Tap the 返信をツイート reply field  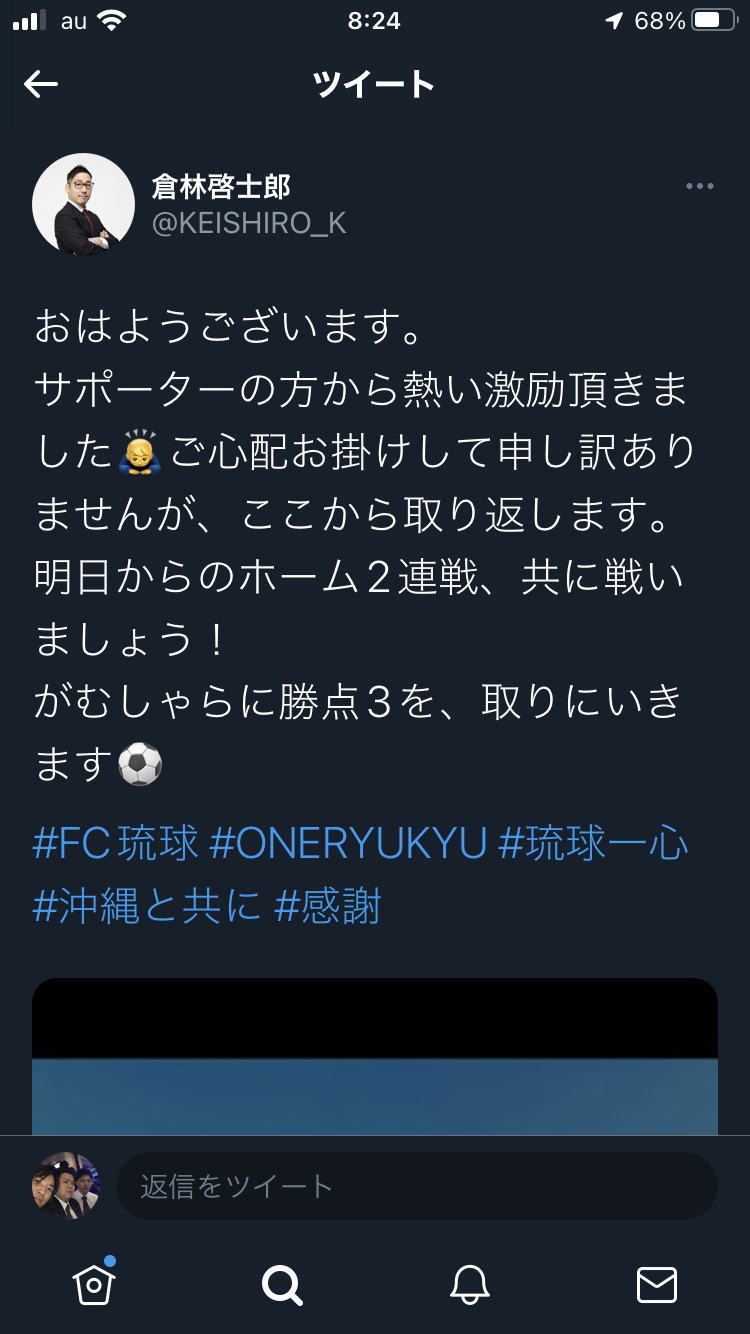tap(416, 1186)
